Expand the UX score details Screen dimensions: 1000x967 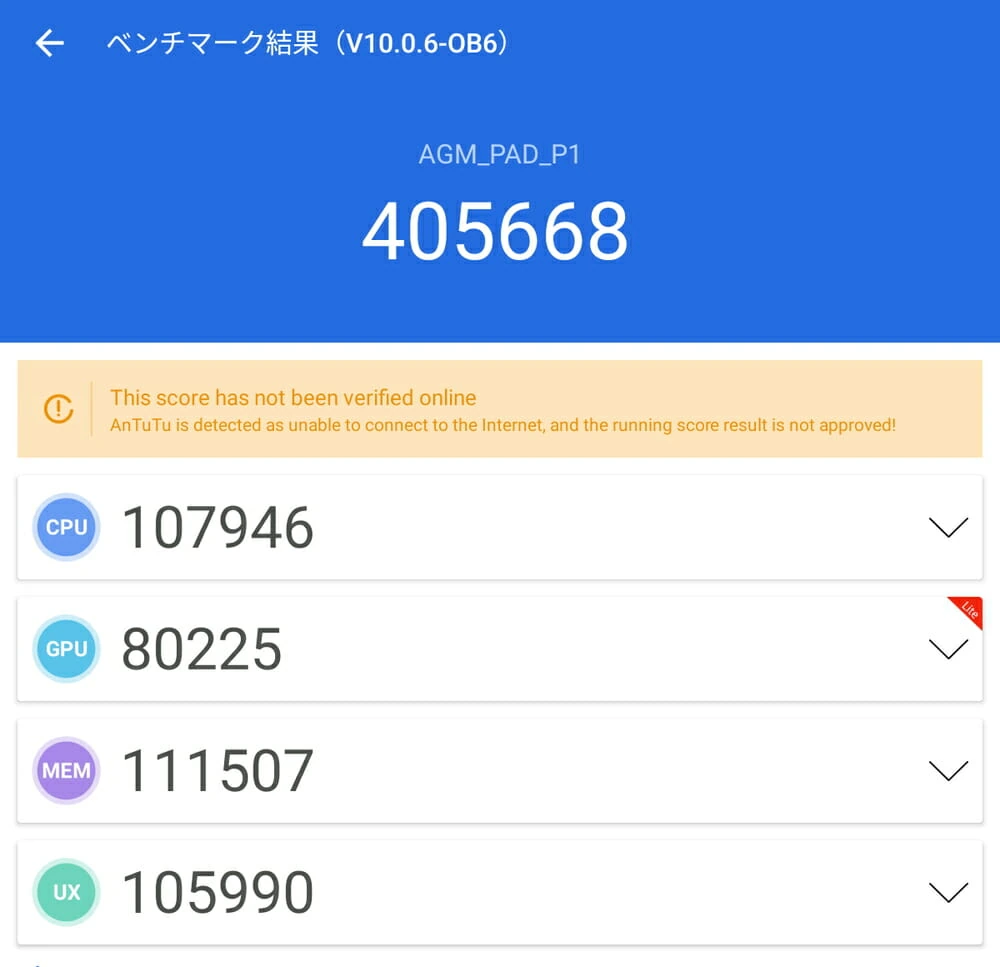click(947, 892)
